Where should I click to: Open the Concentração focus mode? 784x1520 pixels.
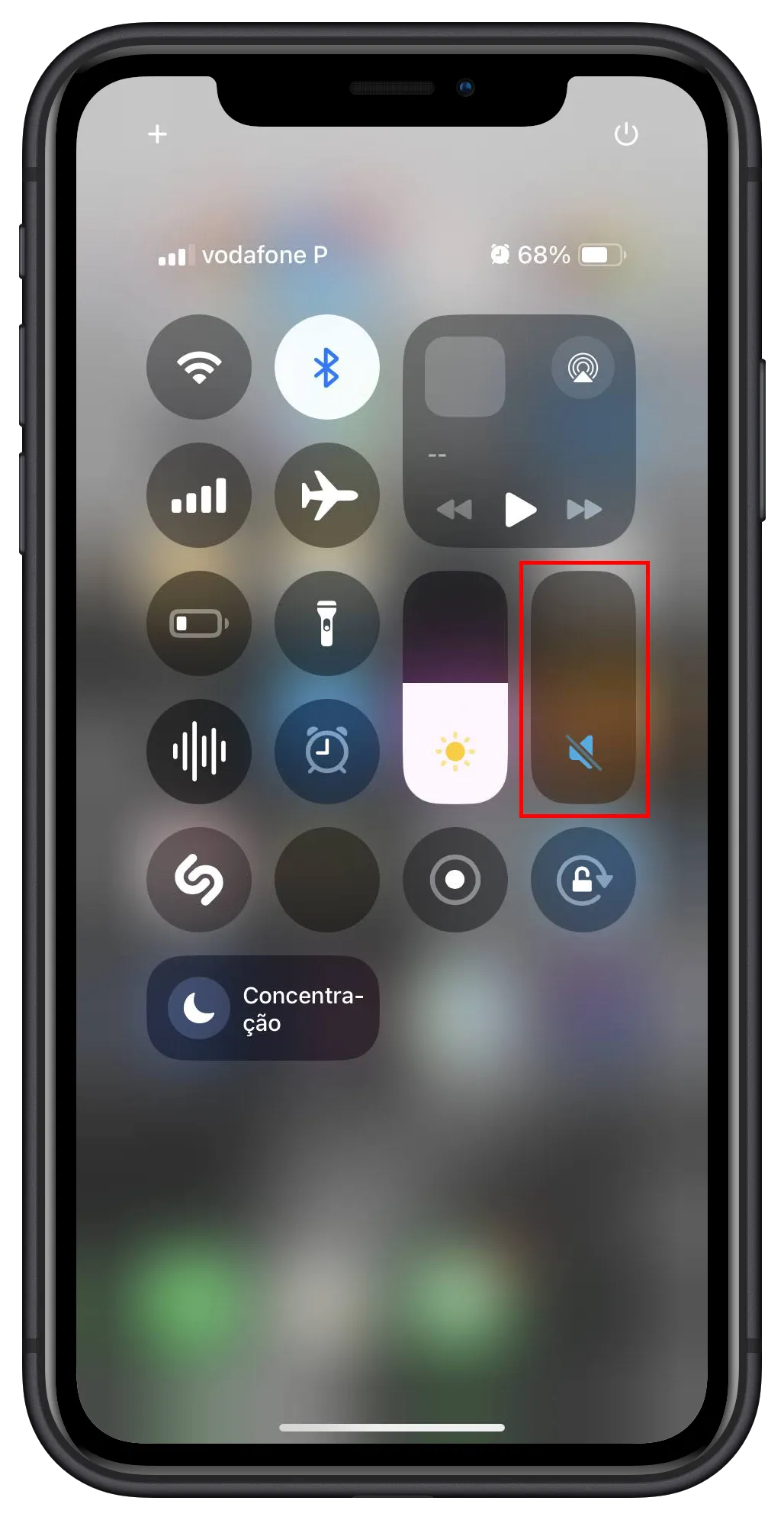[263, 1008]
